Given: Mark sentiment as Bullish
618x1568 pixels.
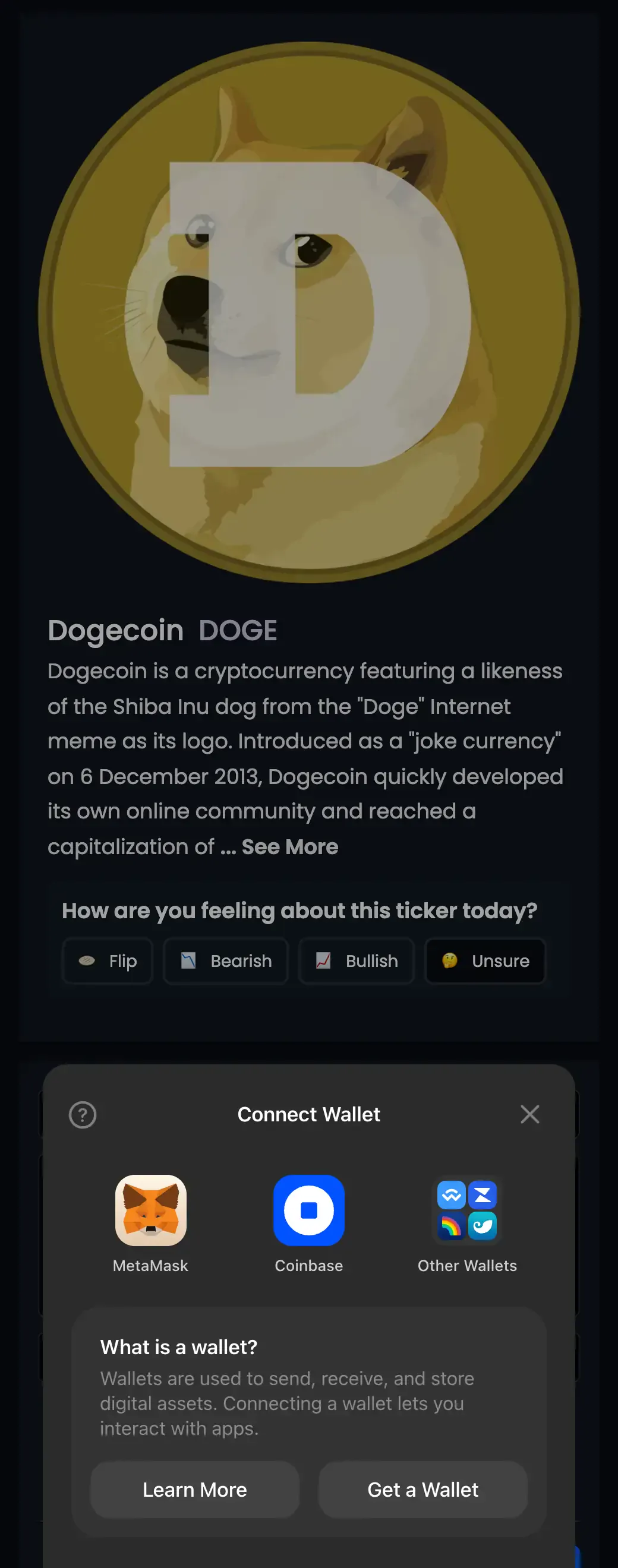Looking at the screenshot, I should click(357, 961).
